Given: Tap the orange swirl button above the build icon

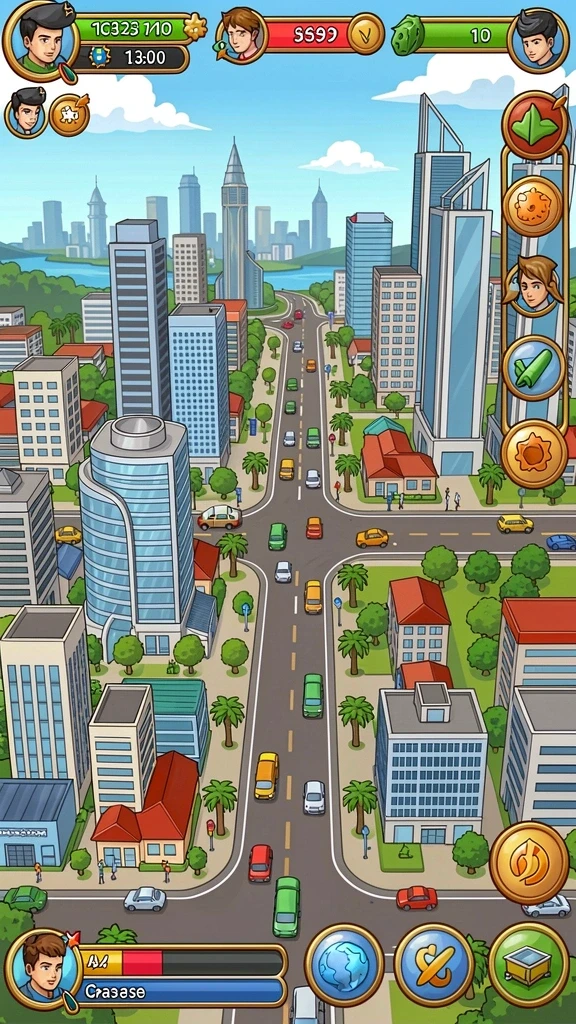Looking at the screenshot, I should (x=529, y=862).
